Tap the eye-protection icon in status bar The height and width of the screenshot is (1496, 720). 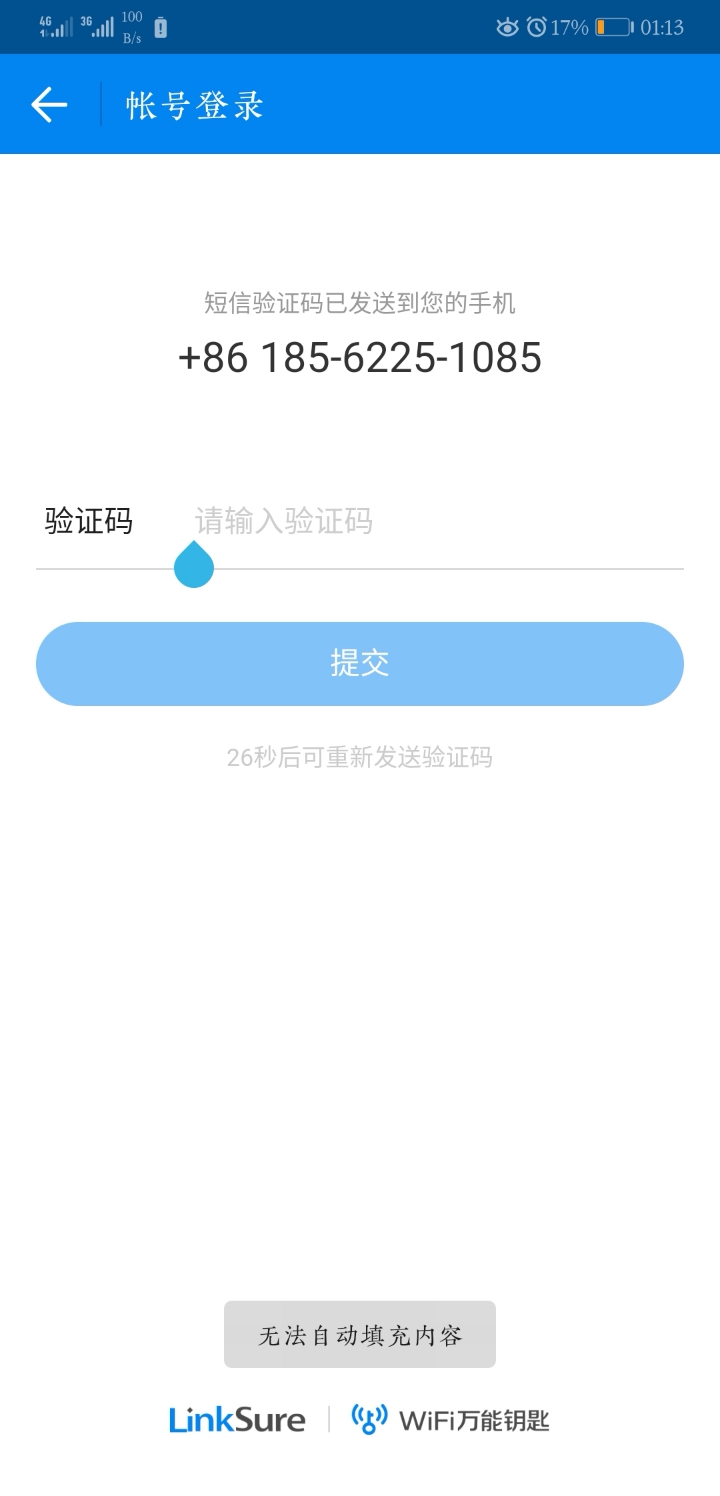coord(510,27)
